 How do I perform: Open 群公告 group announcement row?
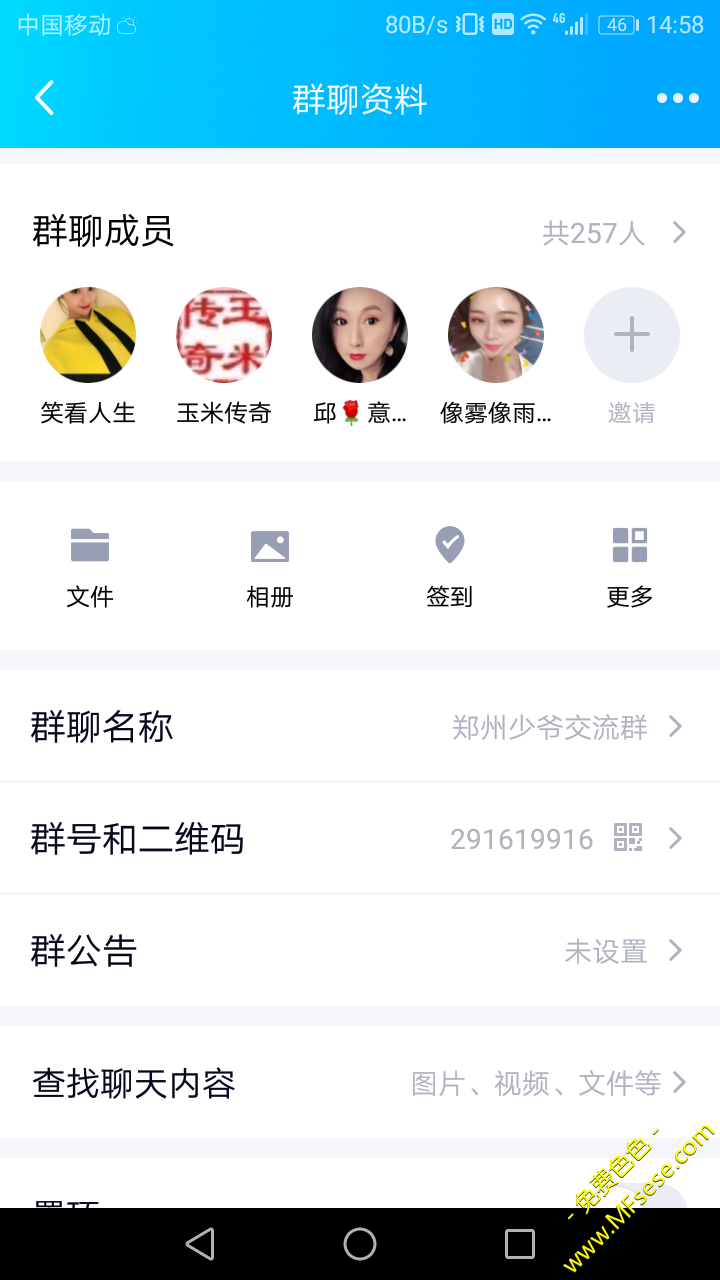pos(360,950)
